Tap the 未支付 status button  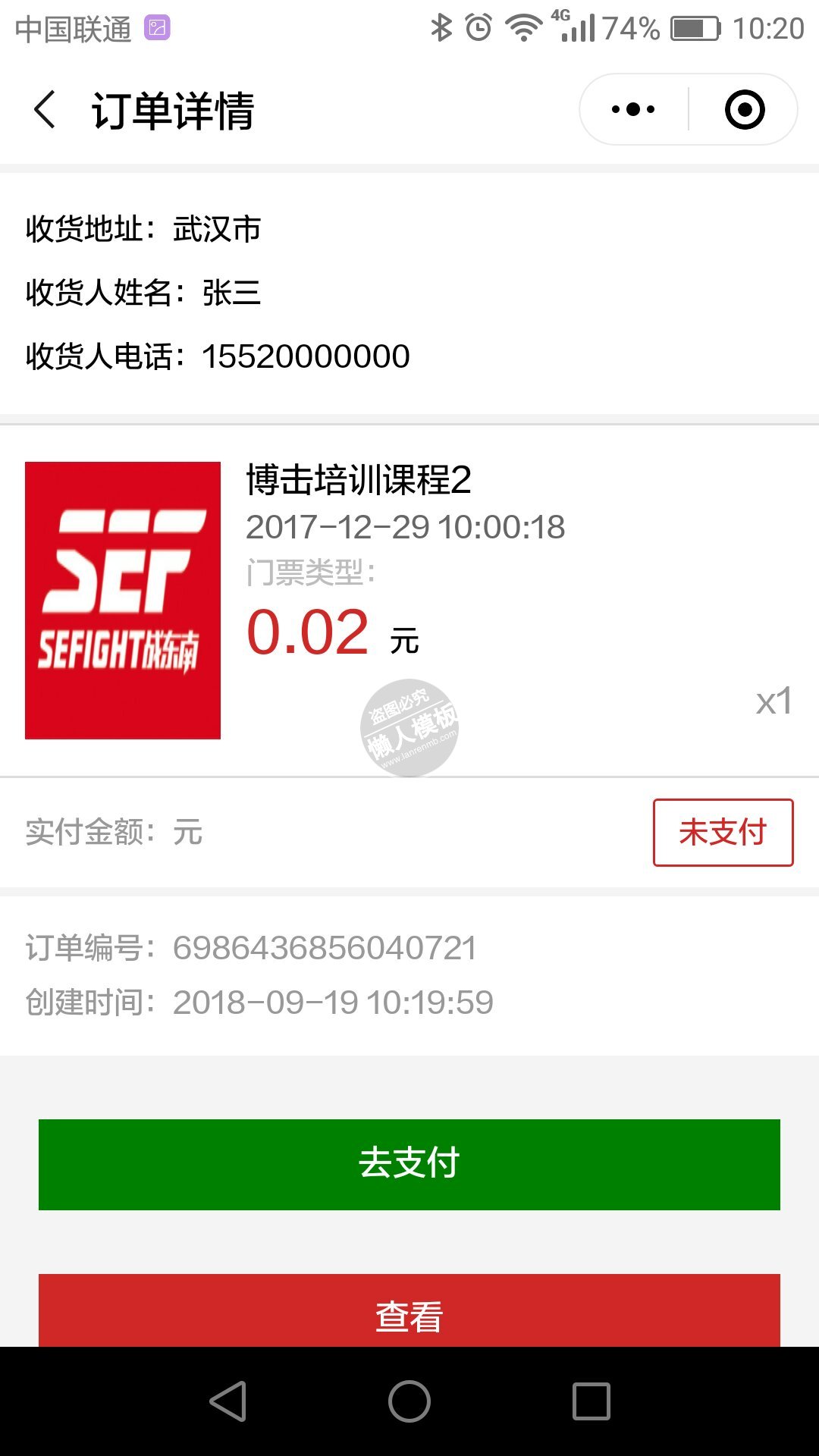tap(723, 832)
